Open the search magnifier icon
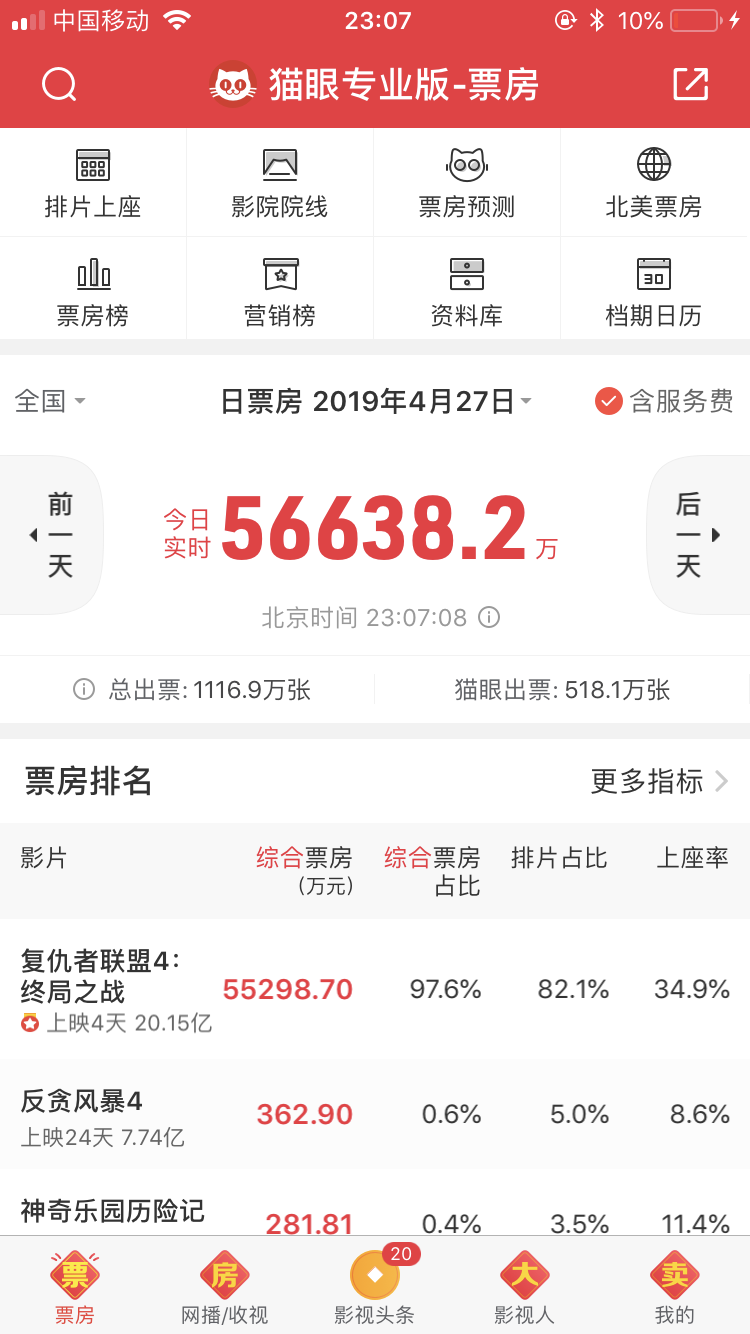Screen dimensions: 750x1334 pos(59,85)
